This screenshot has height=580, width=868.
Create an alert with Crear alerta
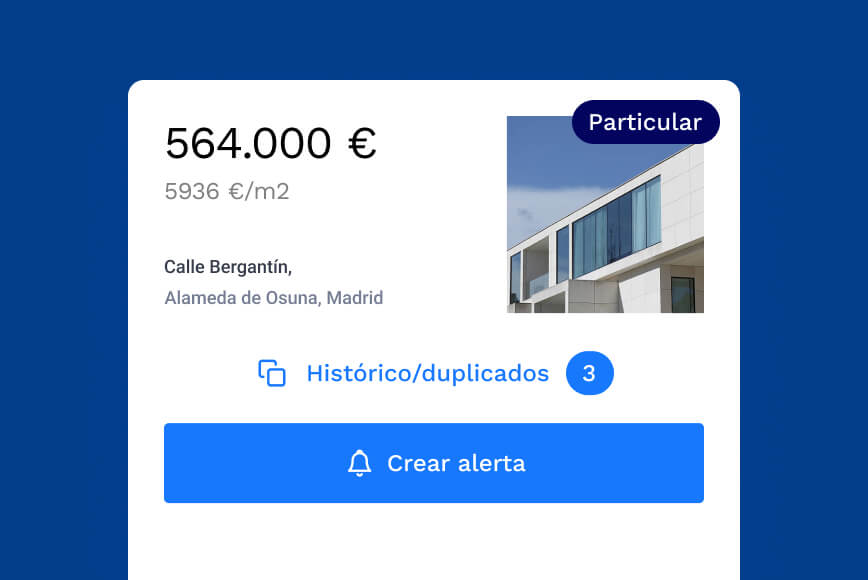point(434,463)
